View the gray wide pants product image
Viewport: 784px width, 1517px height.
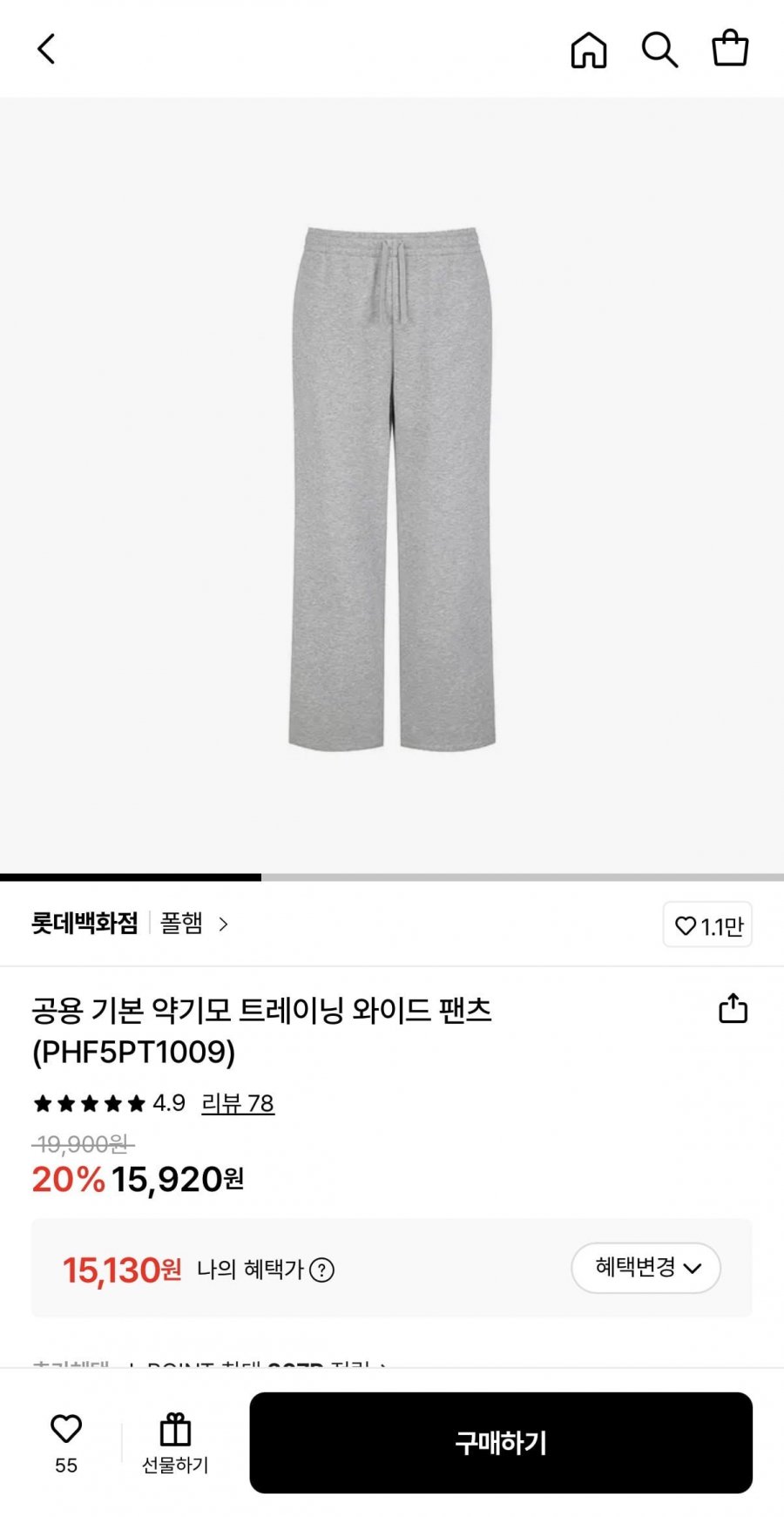[x=392, y=485]
